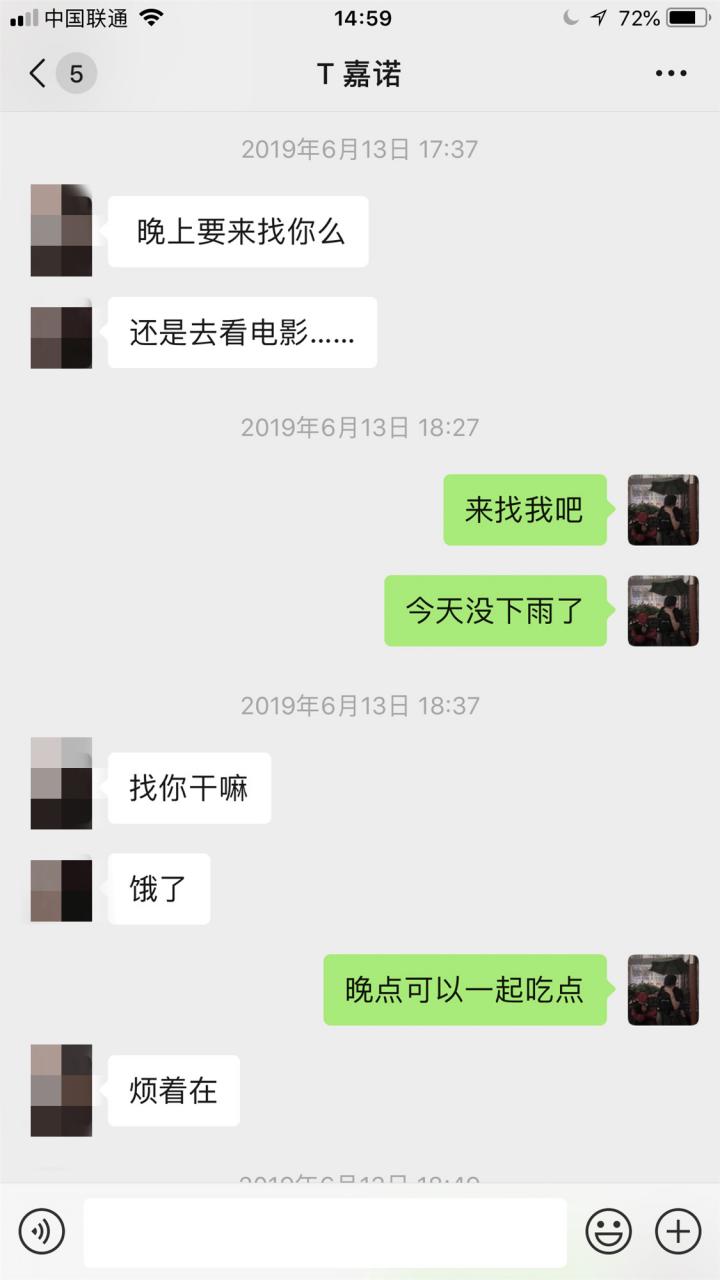Open the contact's avatar next to '找你干嘛'

click(x=61, y=785)
